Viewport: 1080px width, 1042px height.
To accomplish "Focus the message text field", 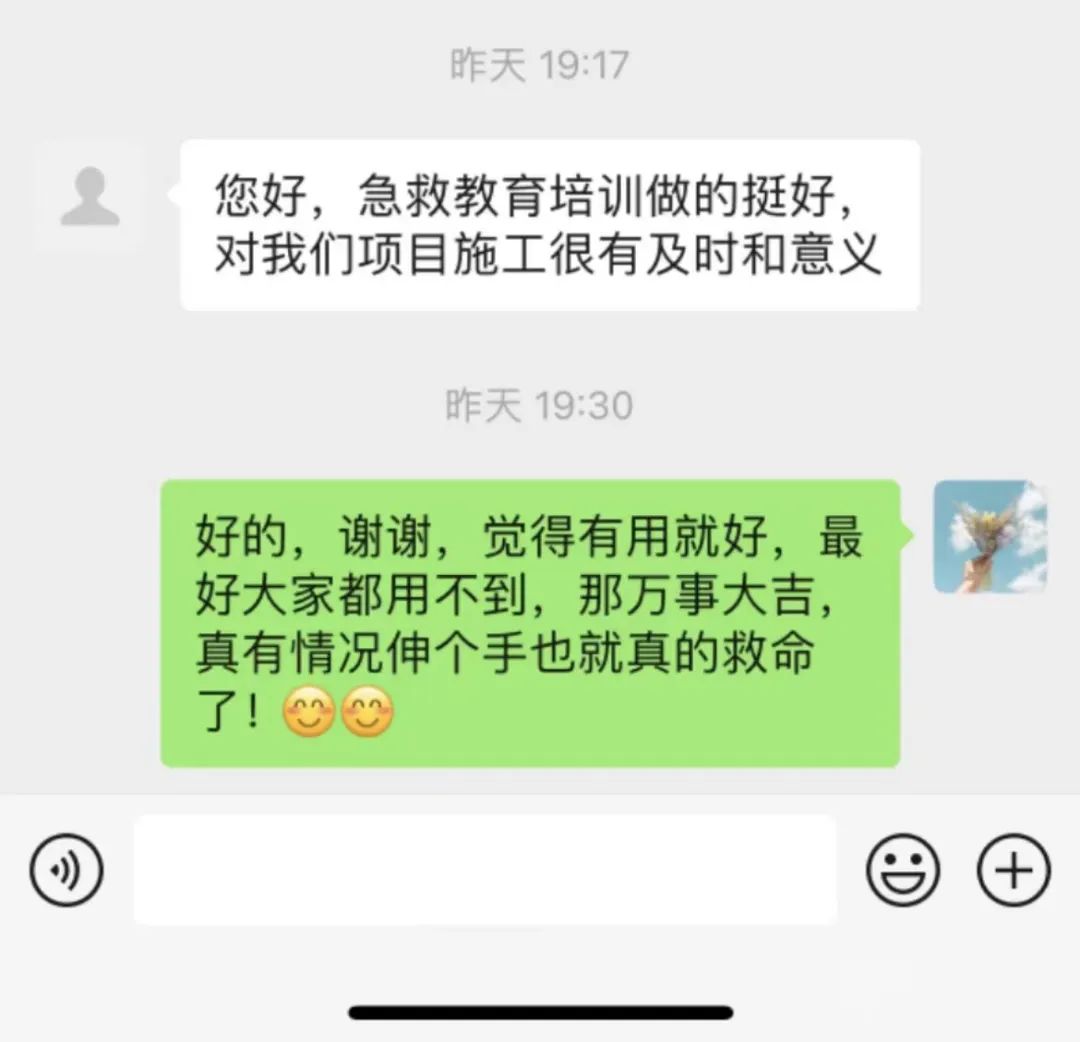I will (x=485, y=870).
